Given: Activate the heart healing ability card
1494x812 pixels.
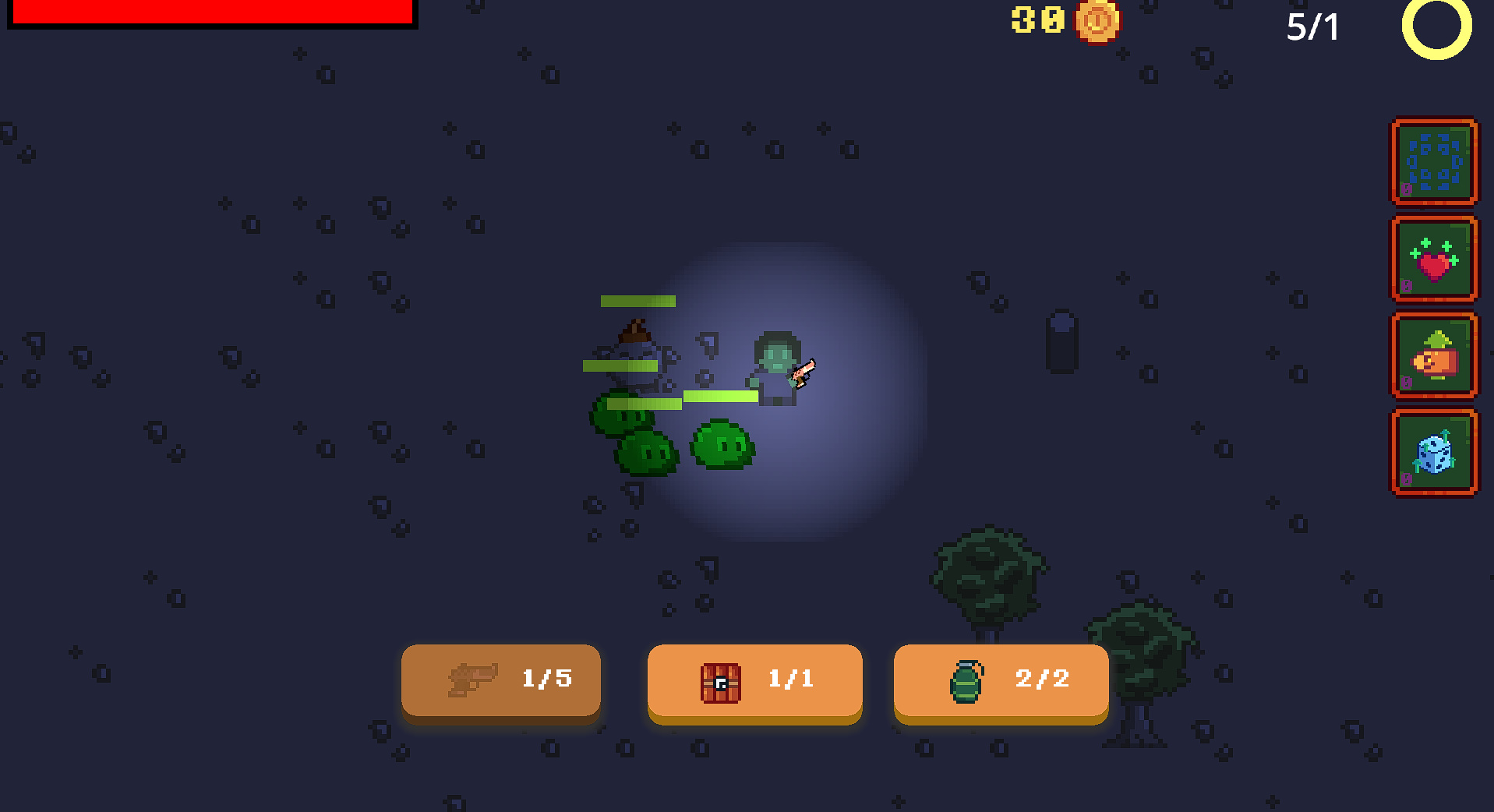Looking at the screenshot, I should 1433,259.
